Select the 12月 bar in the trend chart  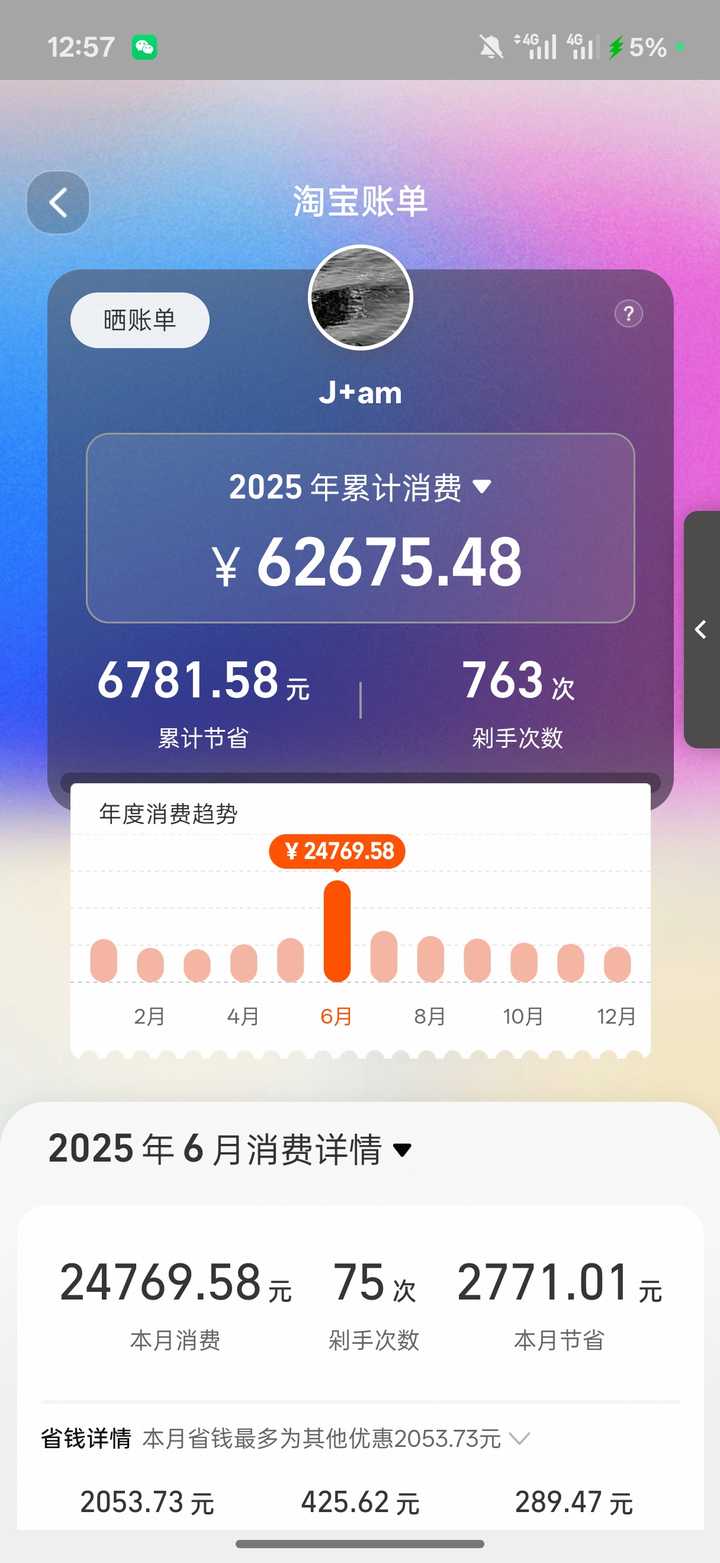(617, 964)
